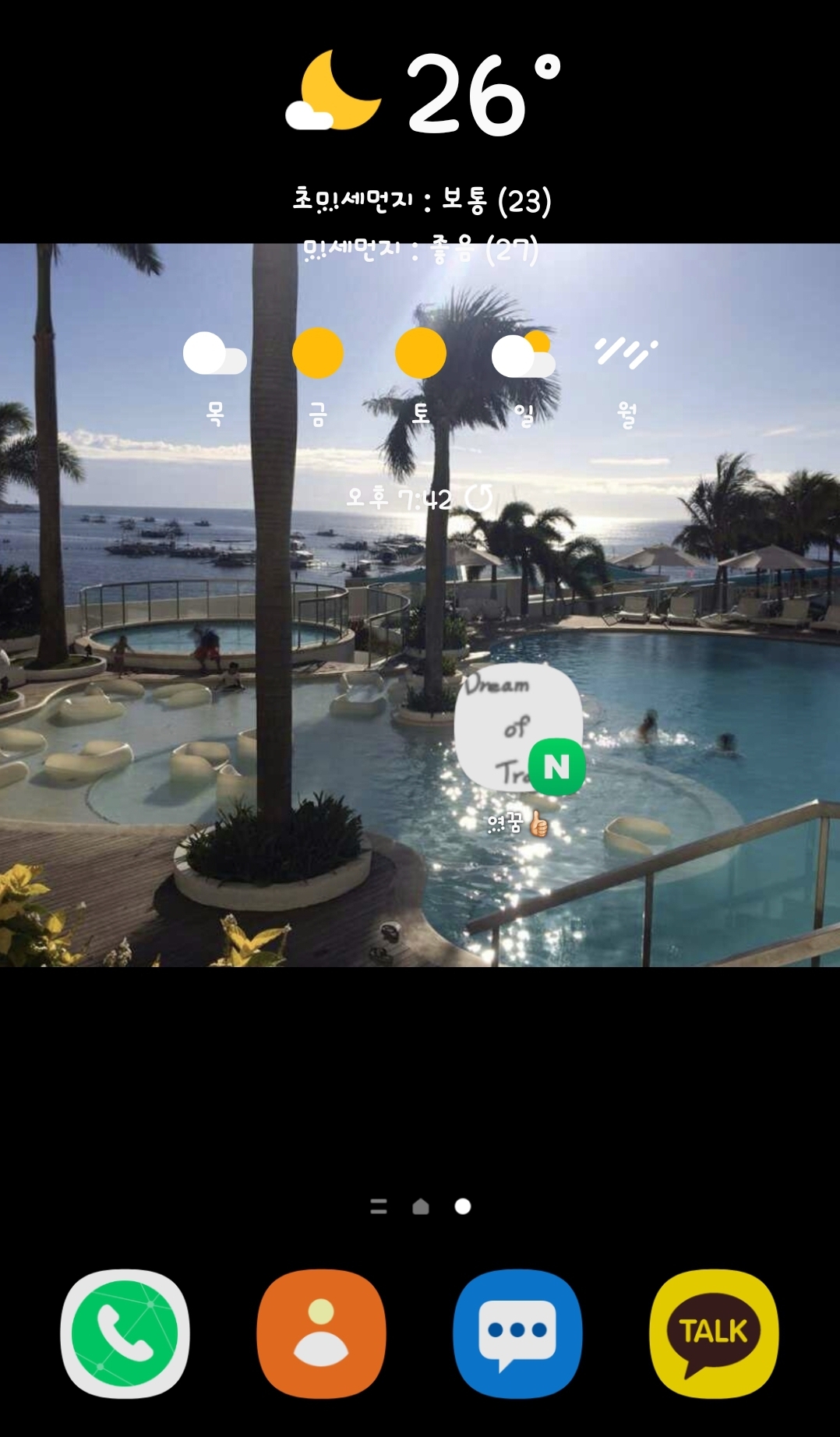This screenshot has width=840, height=1437.
Task: Refresh the weather update time
Action: point(478,497)
